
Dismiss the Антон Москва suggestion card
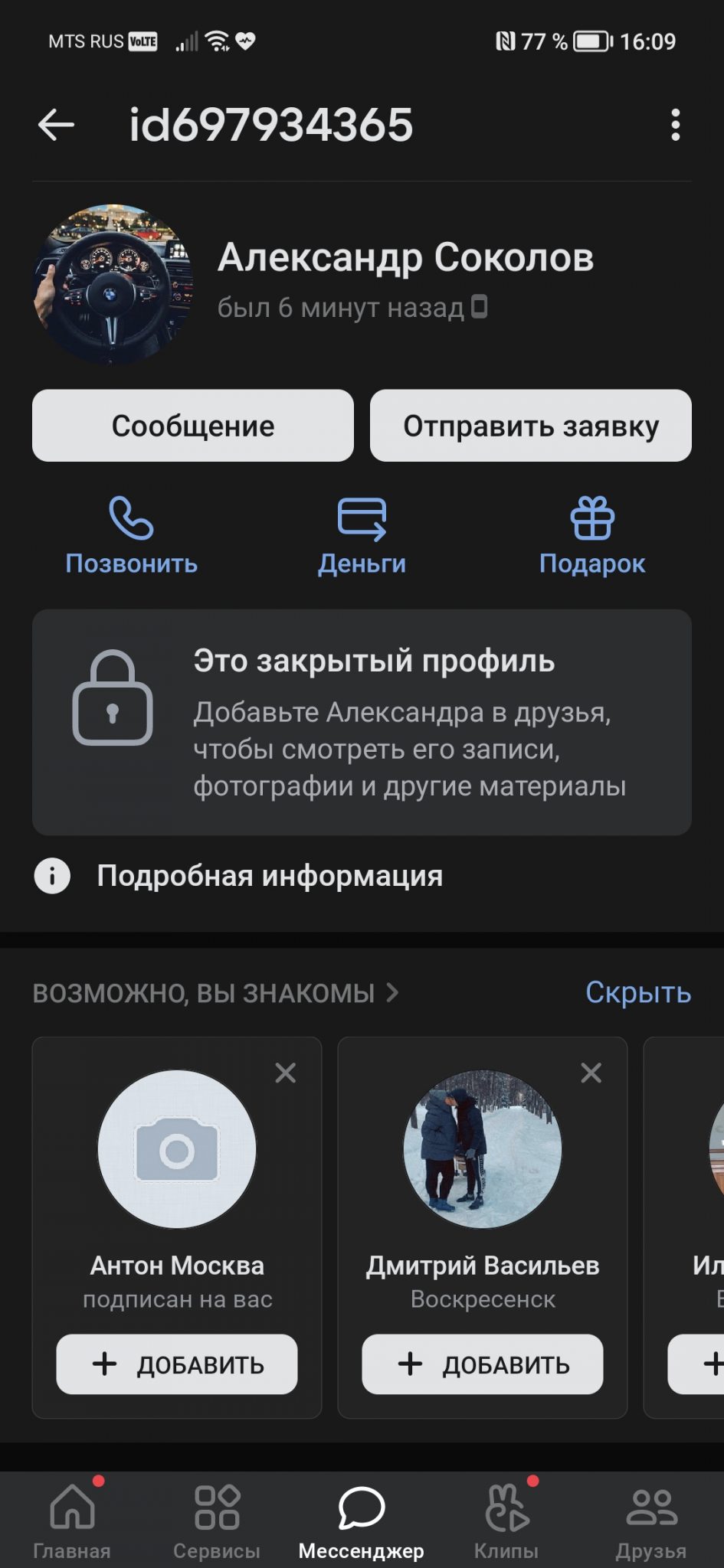(x=286, y=1073)
